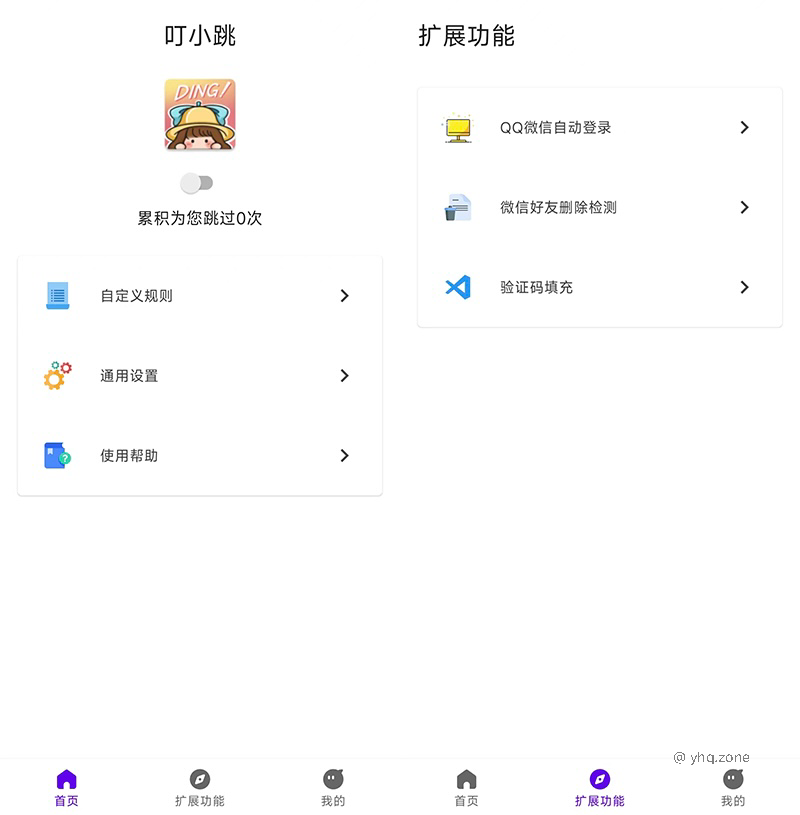This screenshot has height=815, width=800.
Task: Switch to 扩展功能 tab from the 叮小跳 home screen
Action: click(x=200, y=788)
